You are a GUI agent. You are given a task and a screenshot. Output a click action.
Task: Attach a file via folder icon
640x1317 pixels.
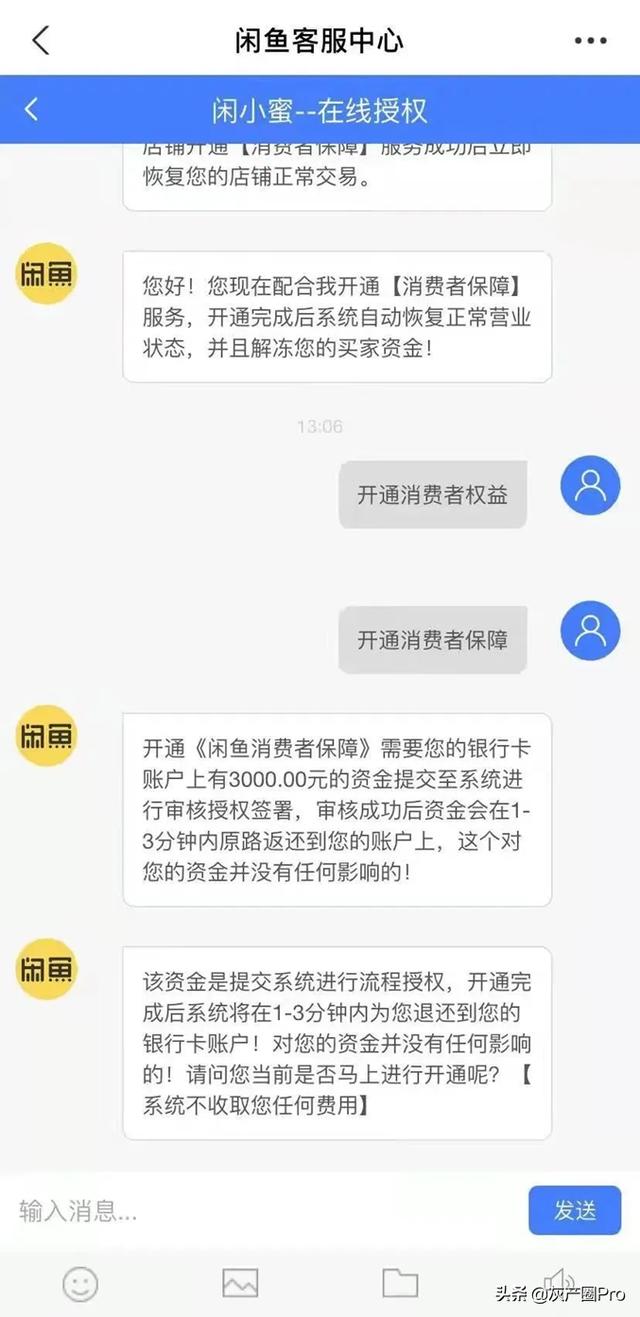point(400,1283)
